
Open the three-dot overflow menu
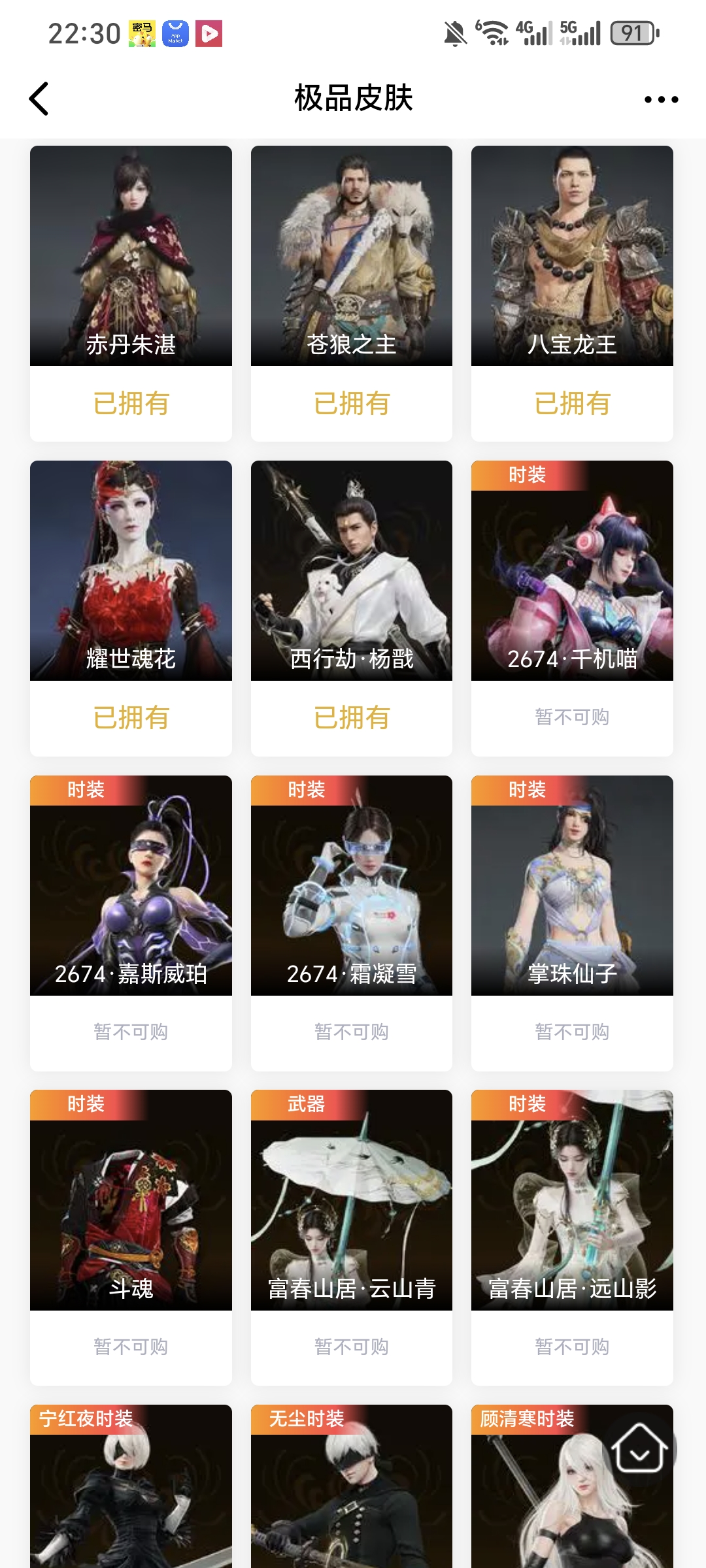tap(661, 99)
